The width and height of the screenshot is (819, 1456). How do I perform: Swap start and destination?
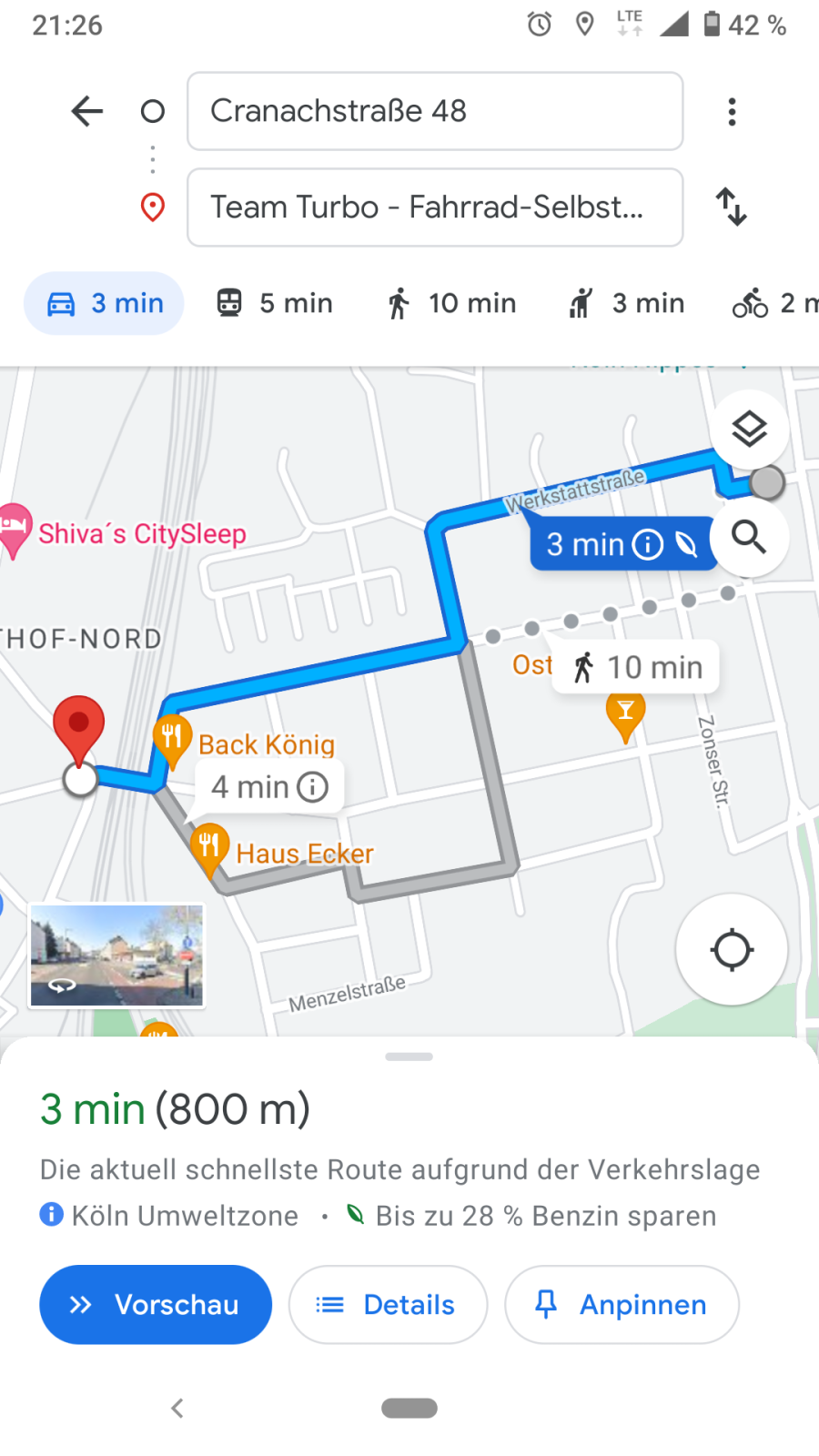click(x=732, y=207)
